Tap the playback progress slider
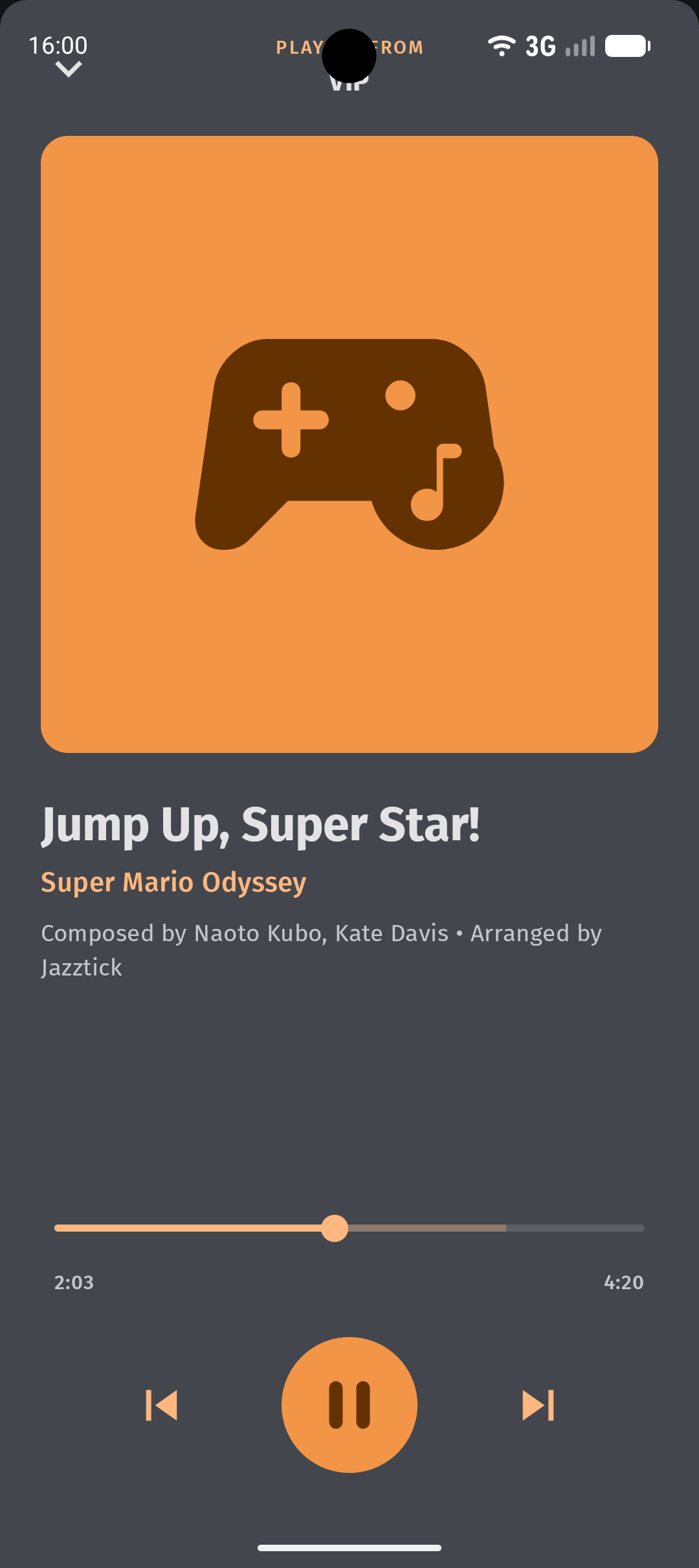This screenshot has height=1568, width=699. click(x=349, y=1228)
